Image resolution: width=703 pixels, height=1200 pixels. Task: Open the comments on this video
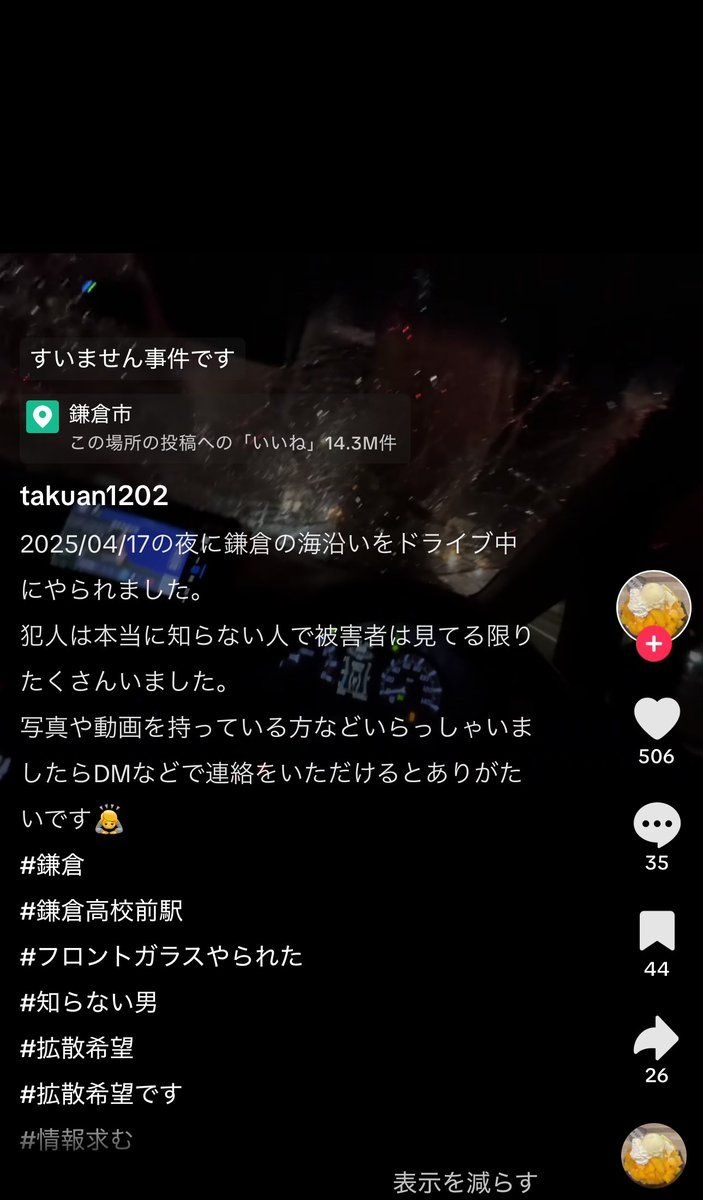[656, 826]
